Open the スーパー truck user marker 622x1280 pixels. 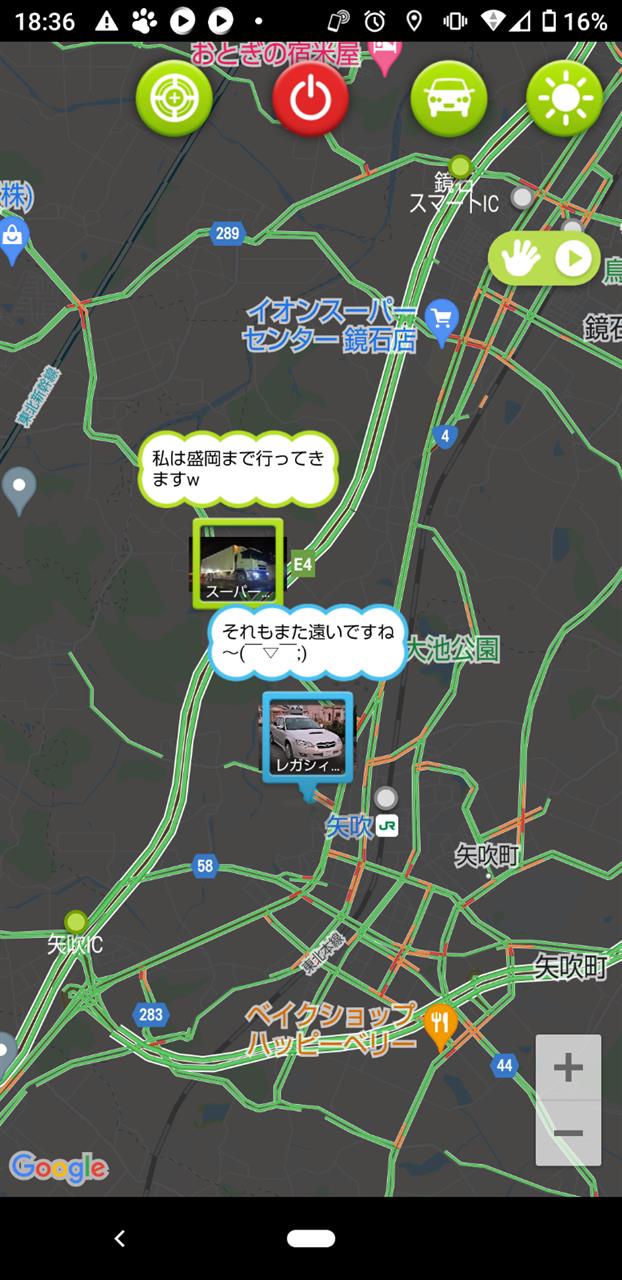pyautogui.click(x=238, y=563)
